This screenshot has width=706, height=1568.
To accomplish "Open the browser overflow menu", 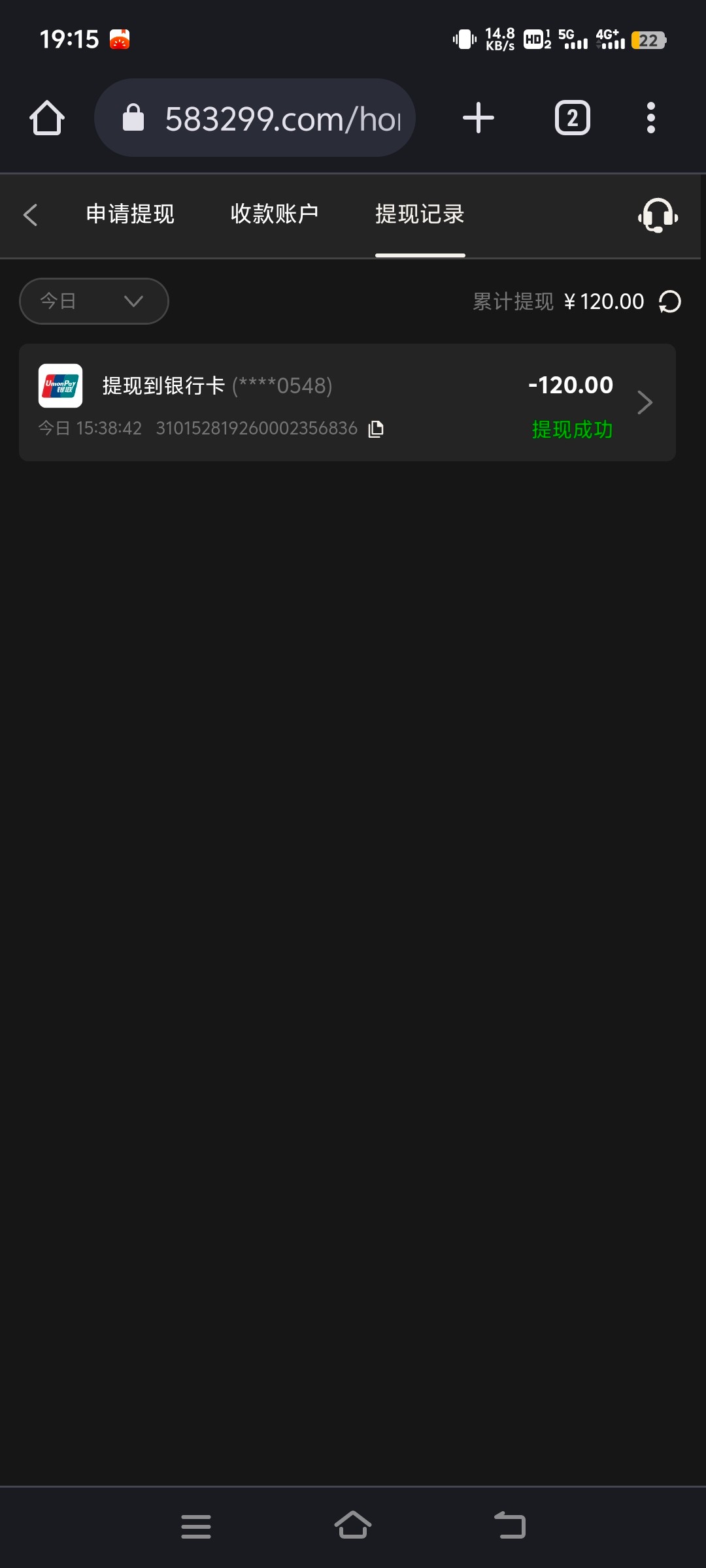I will click(x=650, y=118).
